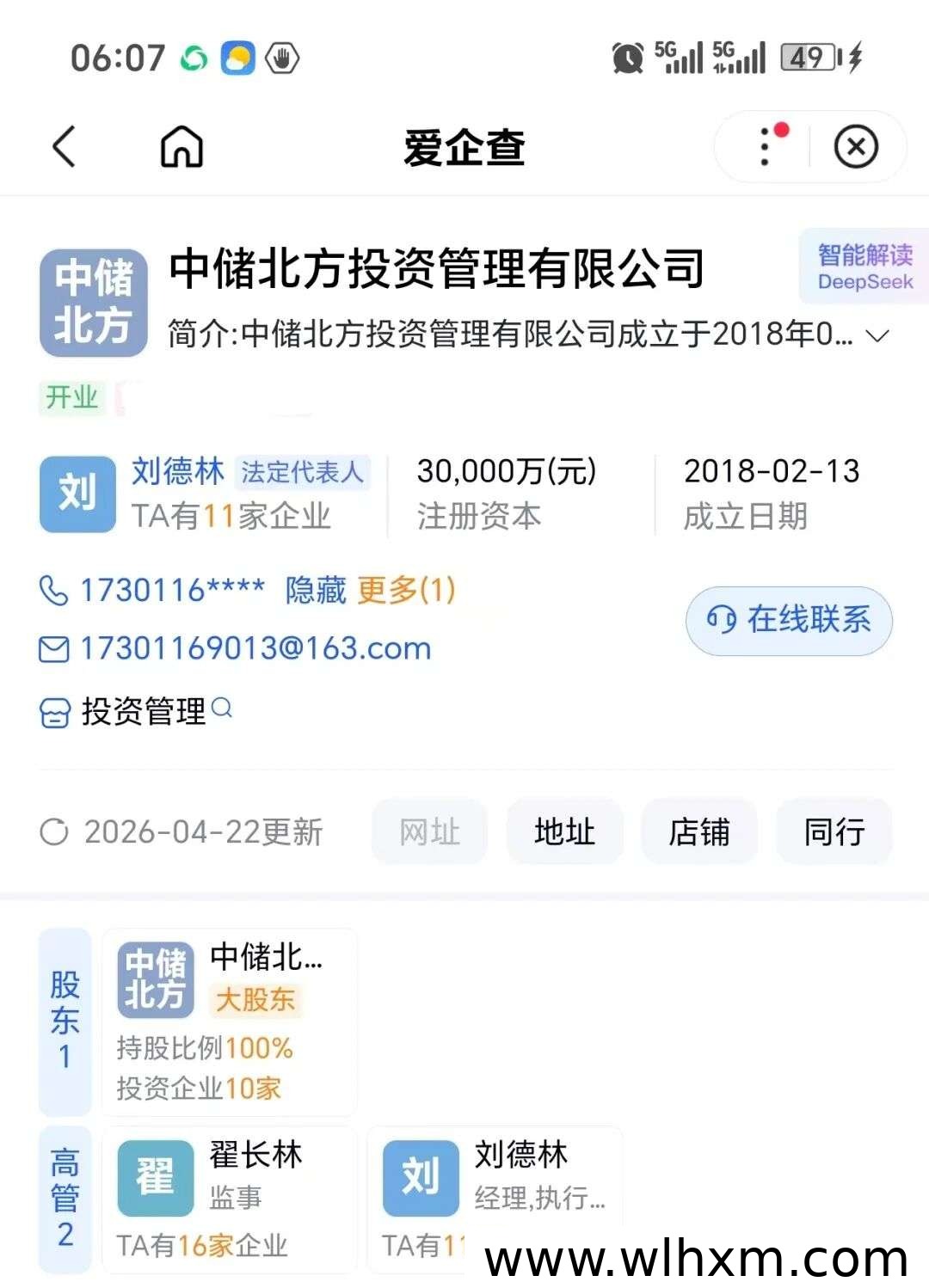Tap the 在线联系 online contact button
Screen dimensions: 929x1288
click(x=789, y=620)
